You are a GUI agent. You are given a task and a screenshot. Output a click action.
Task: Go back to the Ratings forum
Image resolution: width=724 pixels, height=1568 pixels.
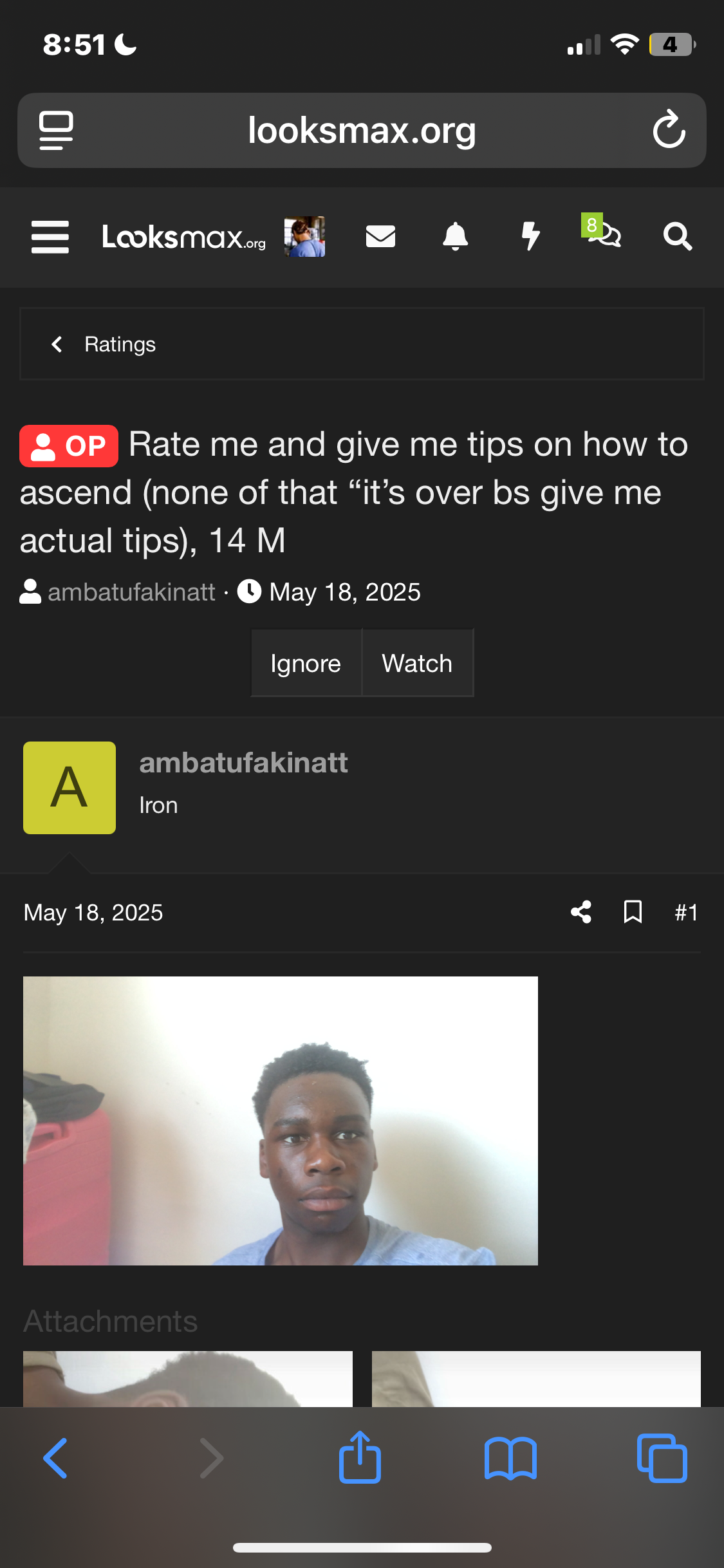coord(120,344)
